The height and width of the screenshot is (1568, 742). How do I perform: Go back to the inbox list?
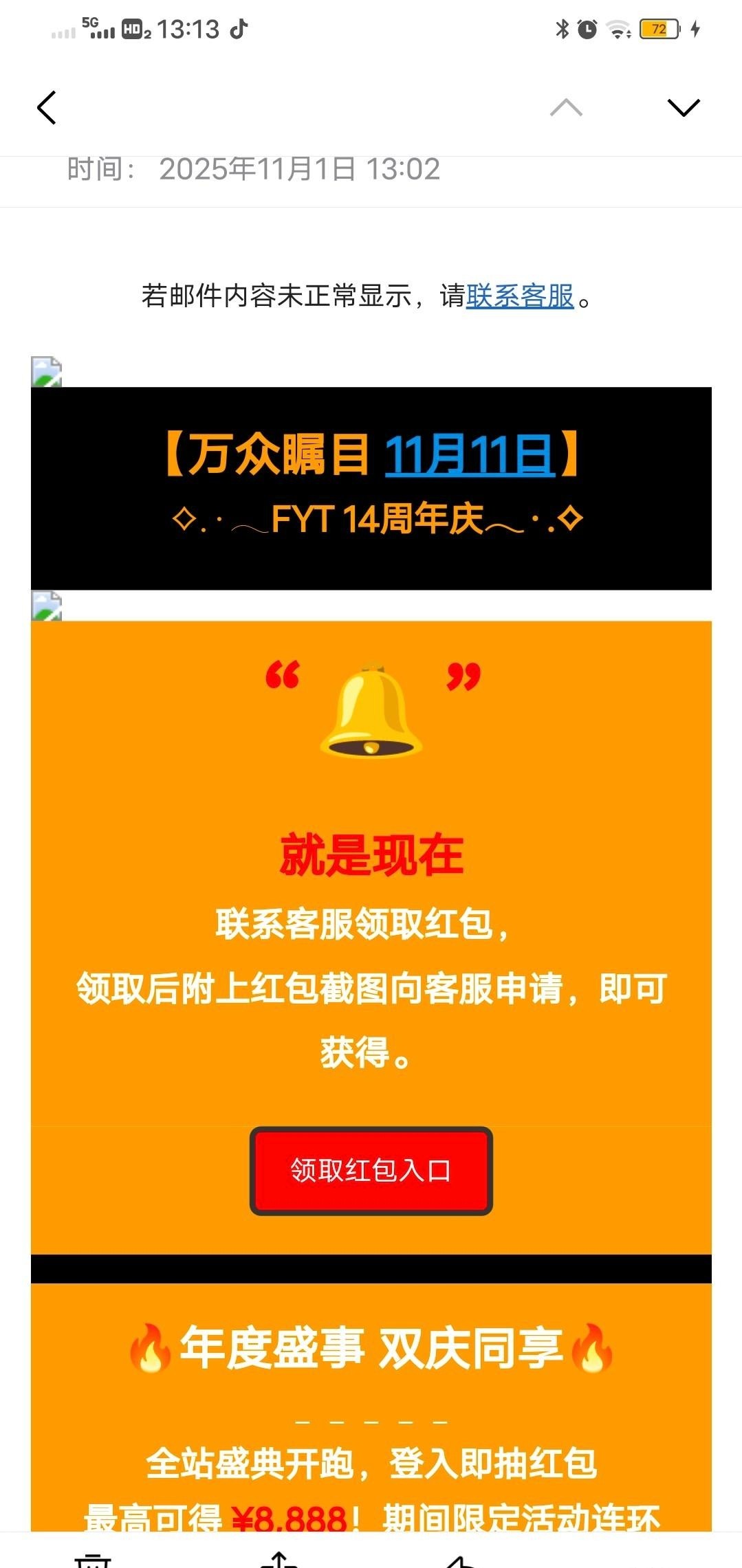(x=46, y=108)
